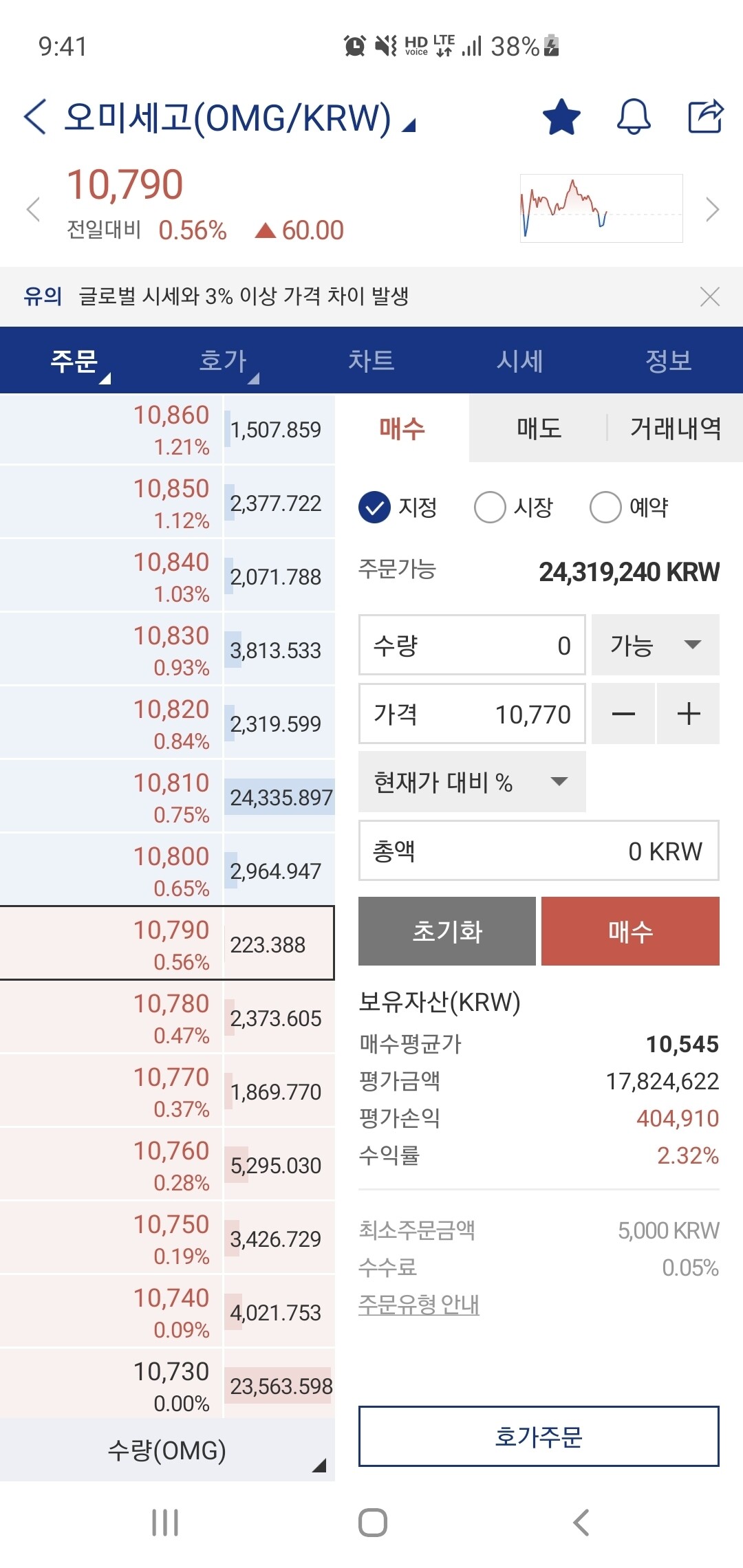View previous coin via left chevron
Screen dimensions: 743x1568
click(x=34, y=210)
